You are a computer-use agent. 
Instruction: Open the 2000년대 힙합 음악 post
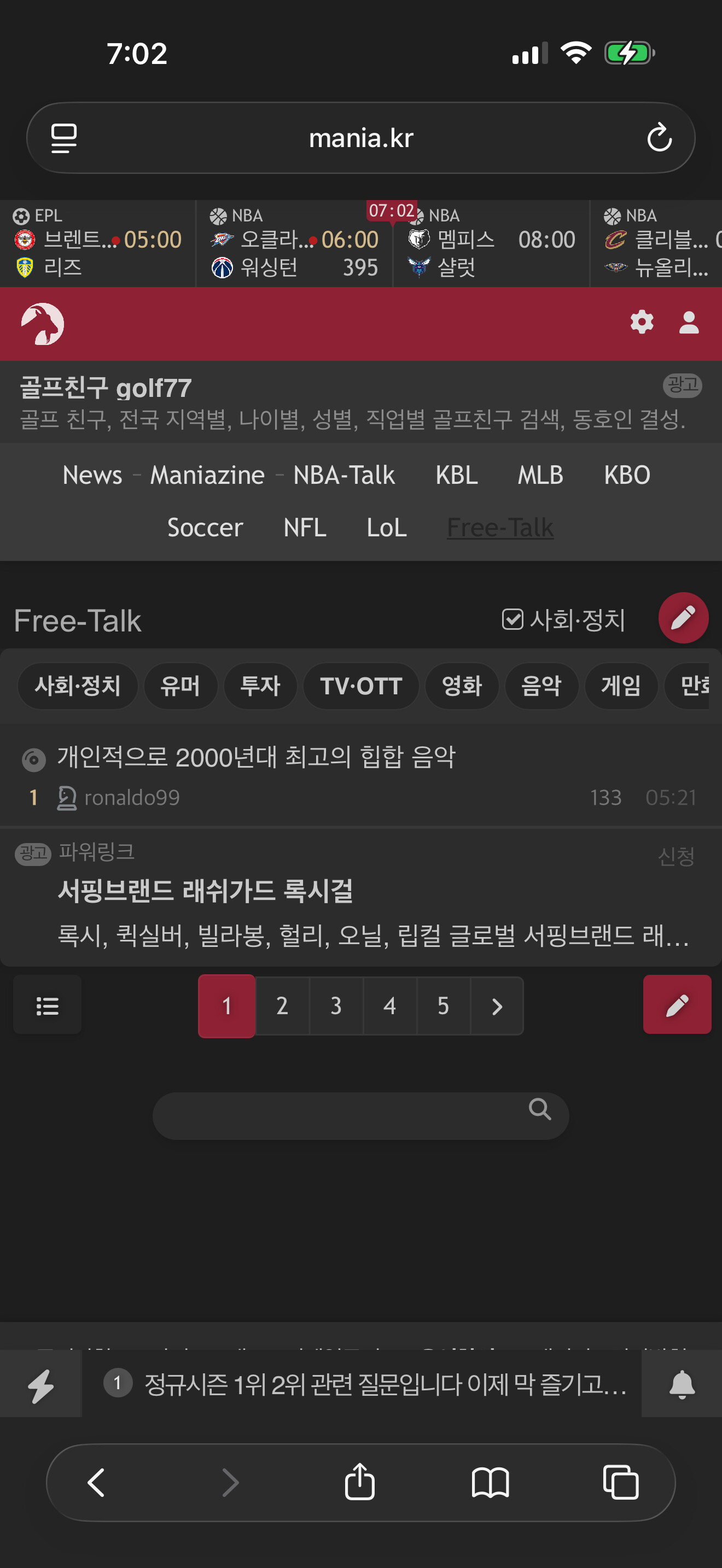pos(257,757)
